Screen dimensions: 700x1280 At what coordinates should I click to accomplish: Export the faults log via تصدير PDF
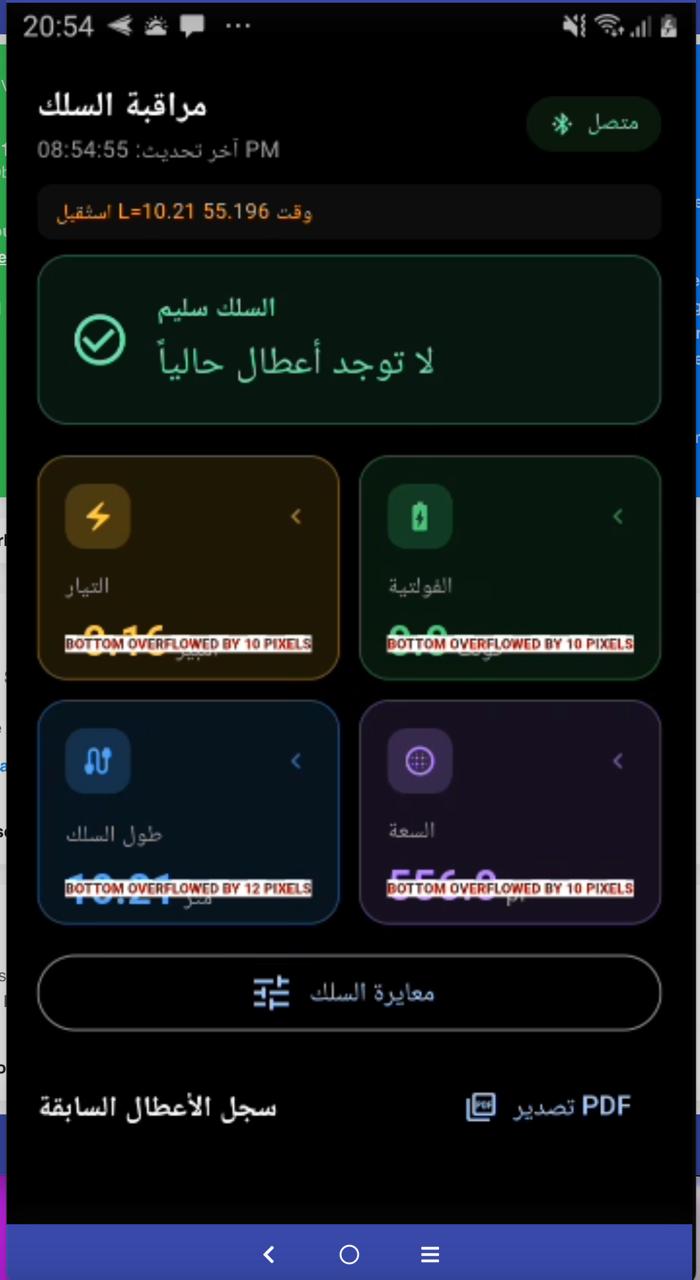[548, 1106]
